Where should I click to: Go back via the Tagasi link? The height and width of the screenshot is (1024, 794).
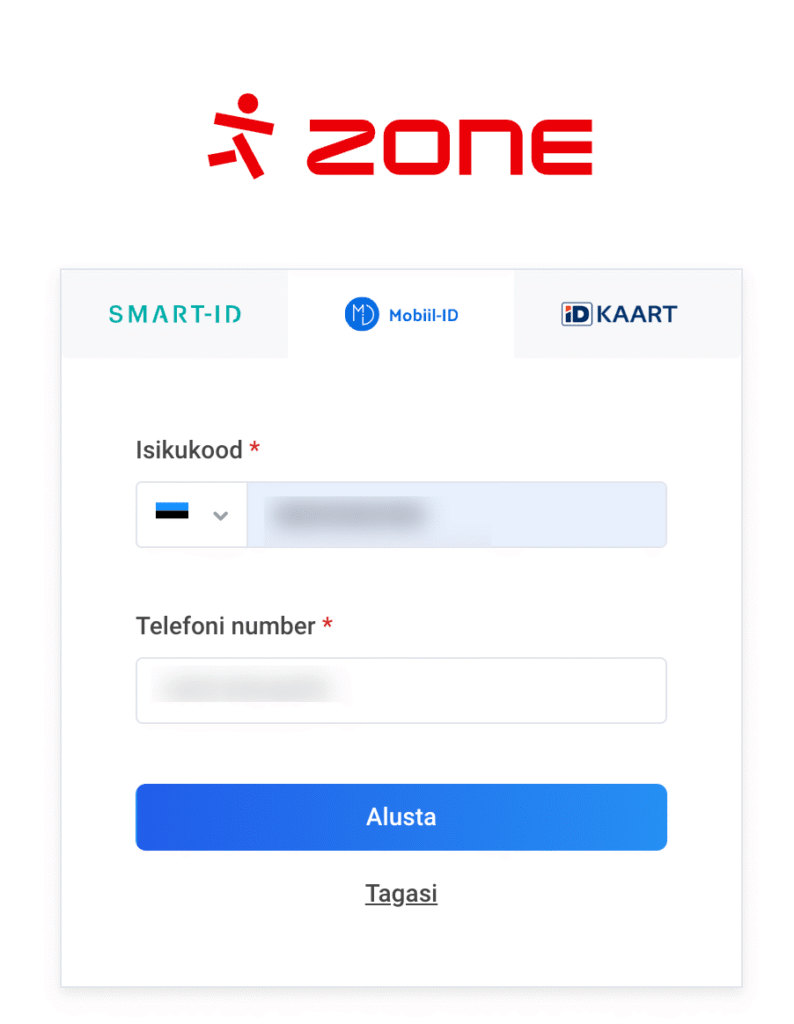pyautogui.click(x=401, y=893)
